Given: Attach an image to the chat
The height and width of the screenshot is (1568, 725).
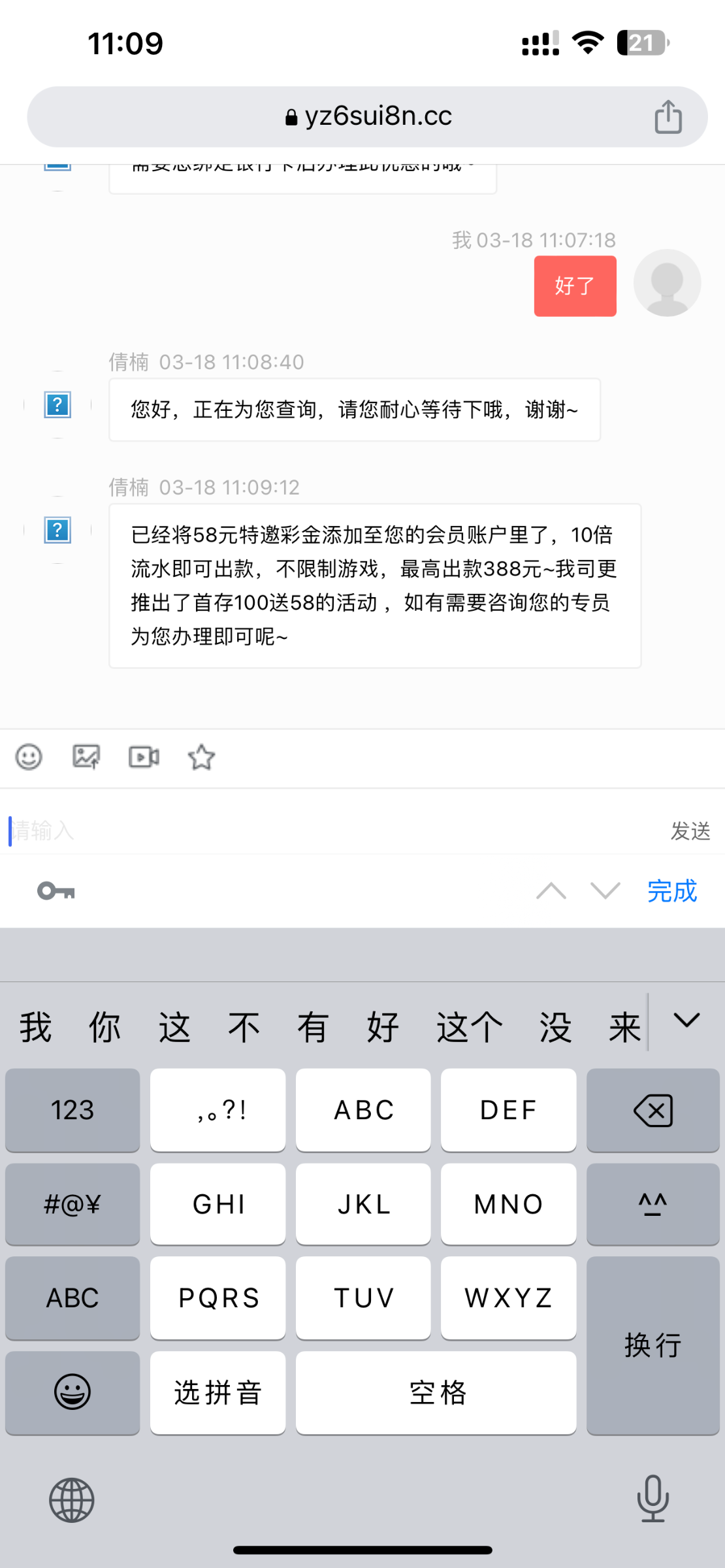Looking at the screenshot, I should [86, 757].
